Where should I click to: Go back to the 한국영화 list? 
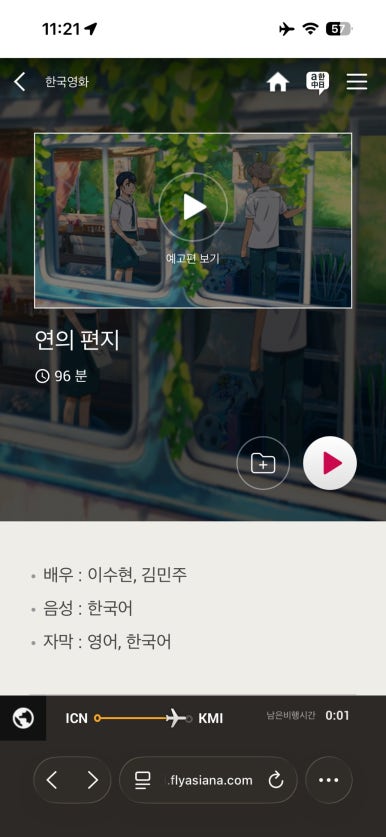point(20,82)
